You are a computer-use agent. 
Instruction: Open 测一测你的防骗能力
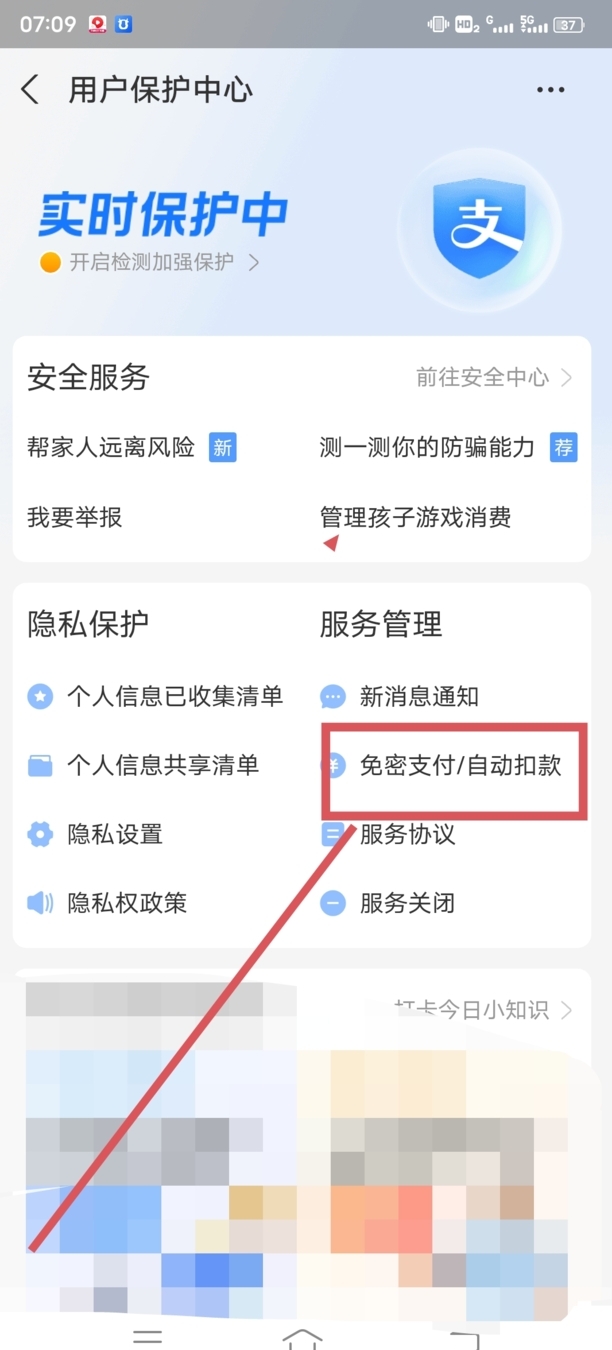pos(427,447)
